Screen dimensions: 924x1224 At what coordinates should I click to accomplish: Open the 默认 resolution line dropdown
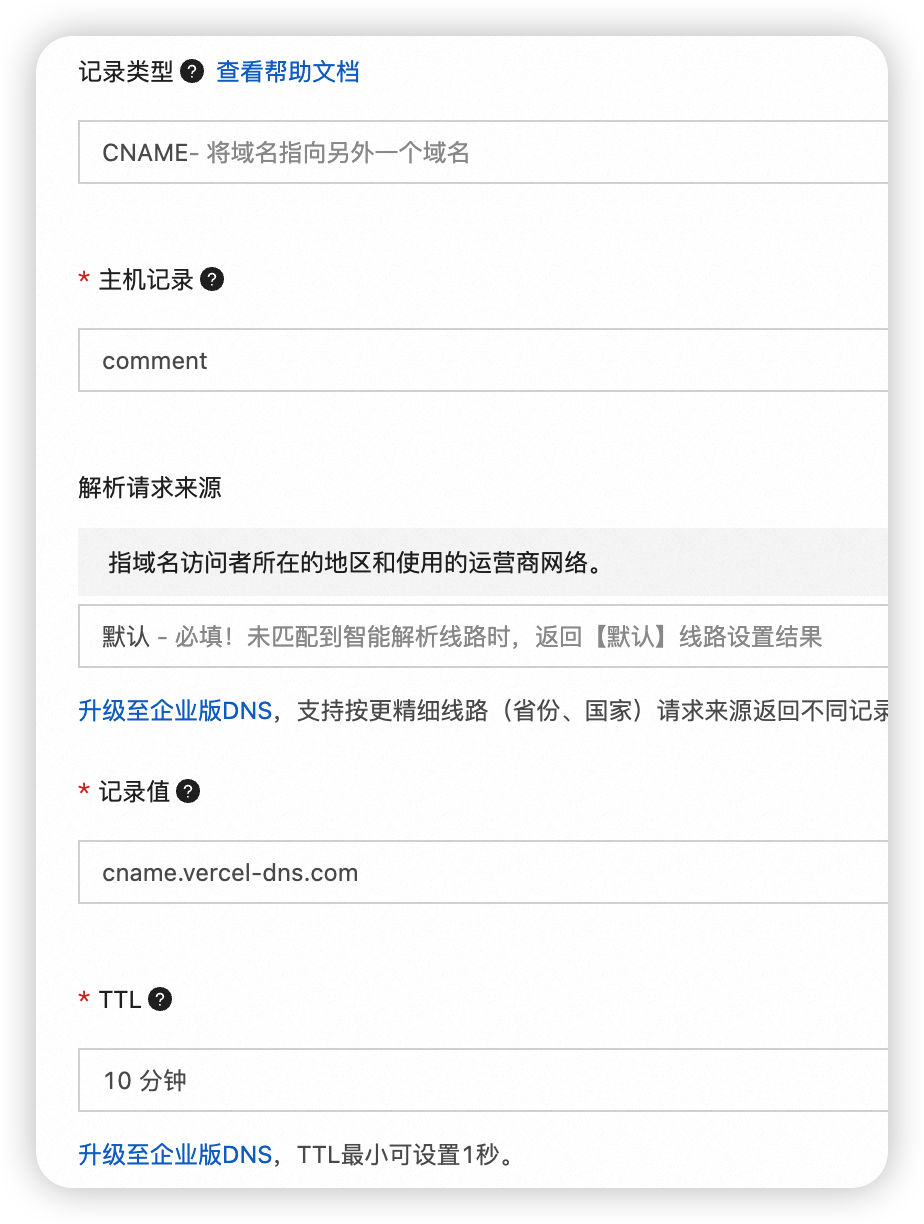click(480, 637)
